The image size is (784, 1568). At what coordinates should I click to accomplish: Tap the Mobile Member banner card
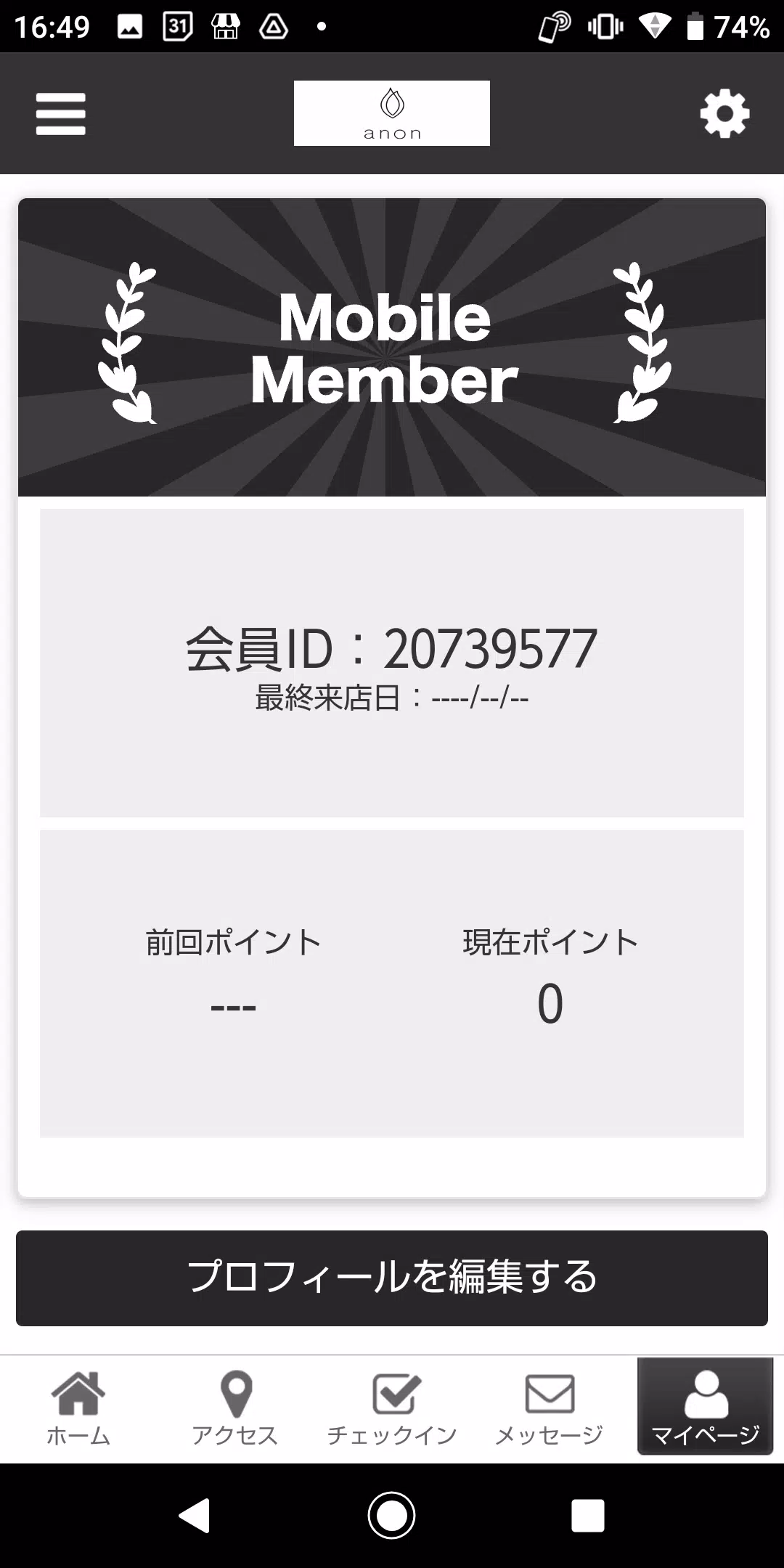coord(392,347)
